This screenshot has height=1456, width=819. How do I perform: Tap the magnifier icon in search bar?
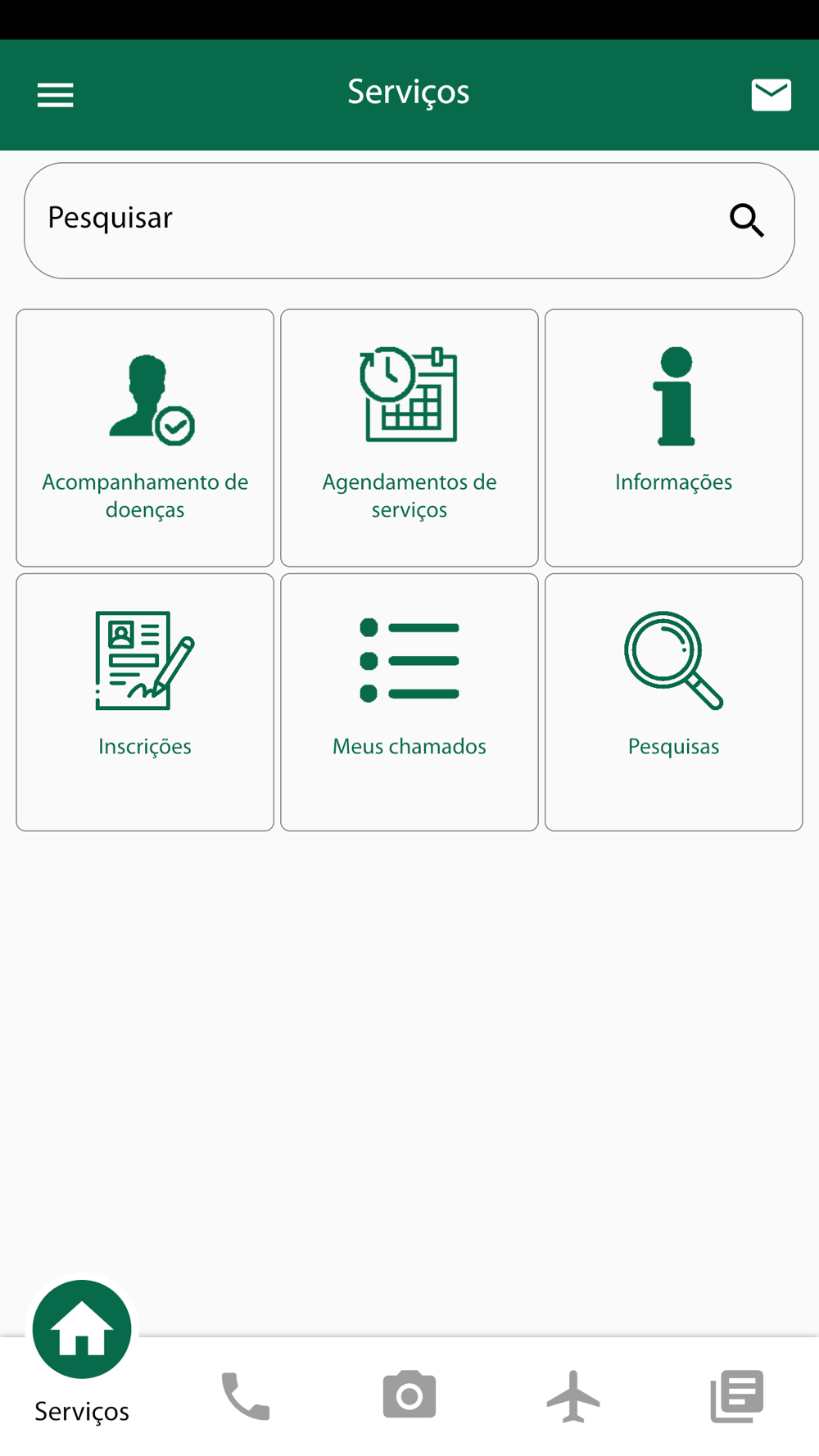click(x=746, y=220)
